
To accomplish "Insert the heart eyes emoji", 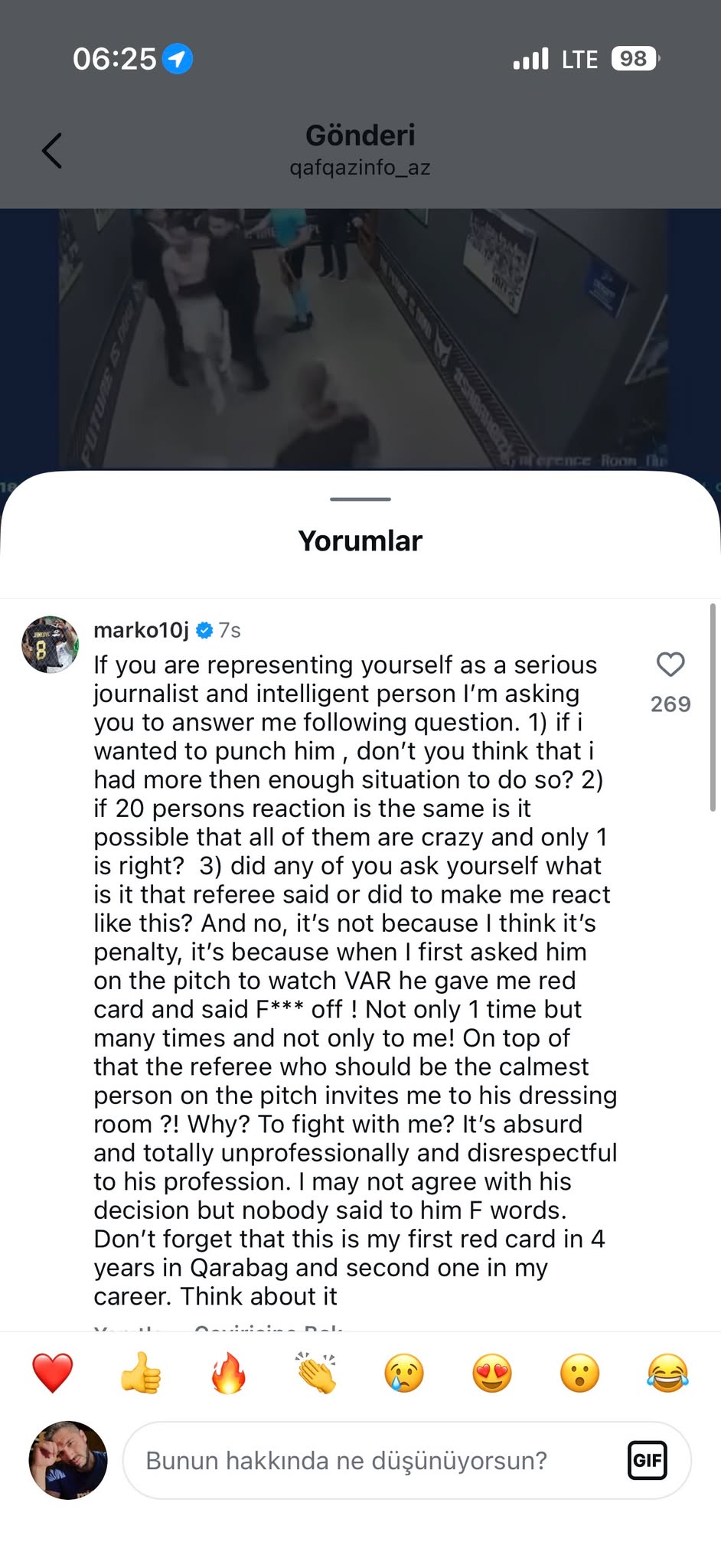I will (492, 1373).
